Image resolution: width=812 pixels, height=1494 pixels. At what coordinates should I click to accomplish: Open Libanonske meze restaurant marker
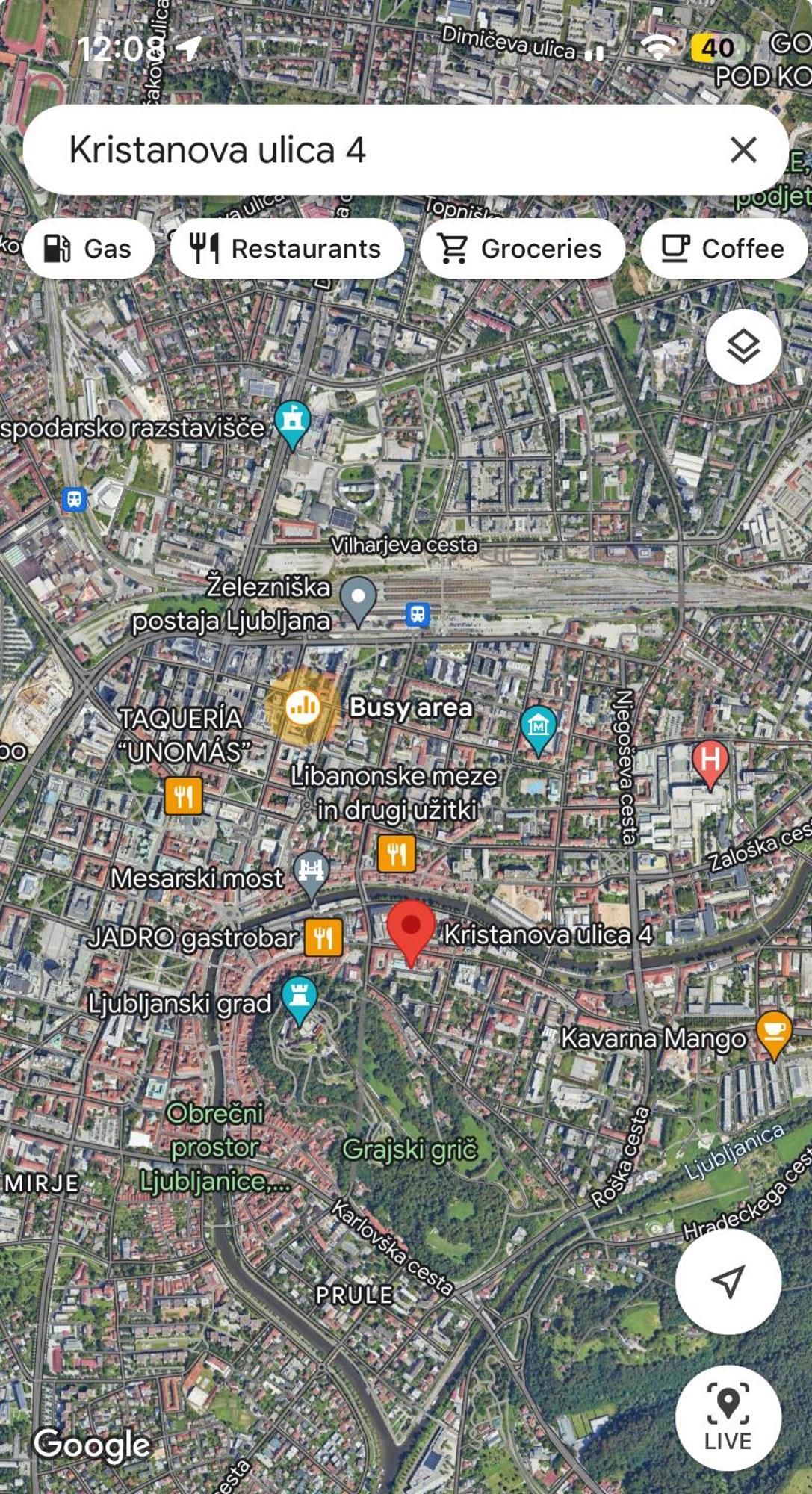click(x=396, y=852)
